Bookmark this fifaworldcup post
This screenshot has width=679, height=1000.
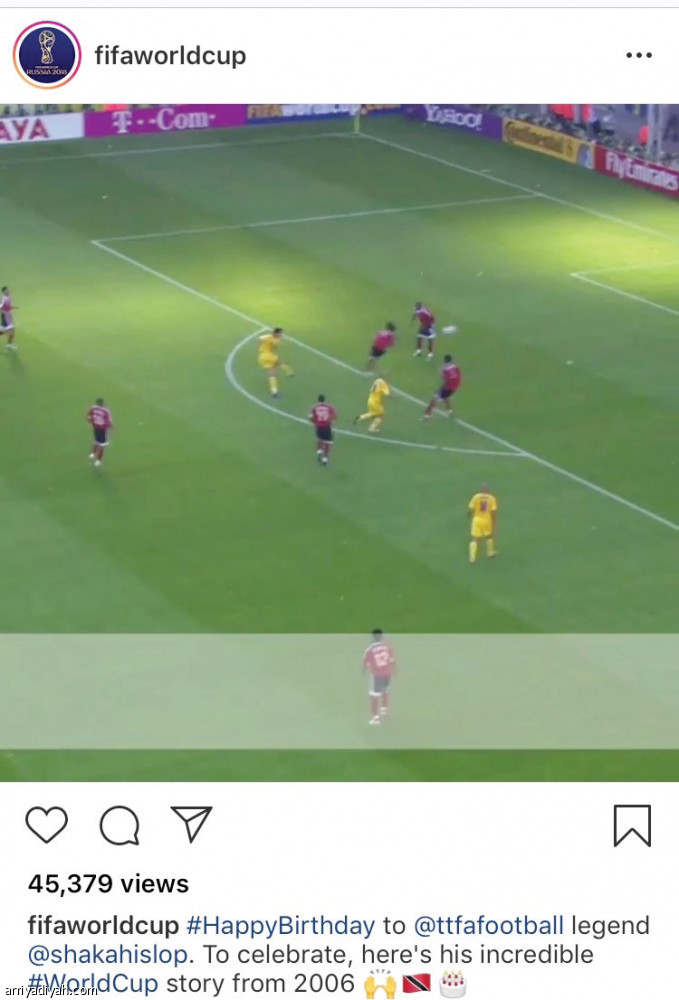[631, 826]
